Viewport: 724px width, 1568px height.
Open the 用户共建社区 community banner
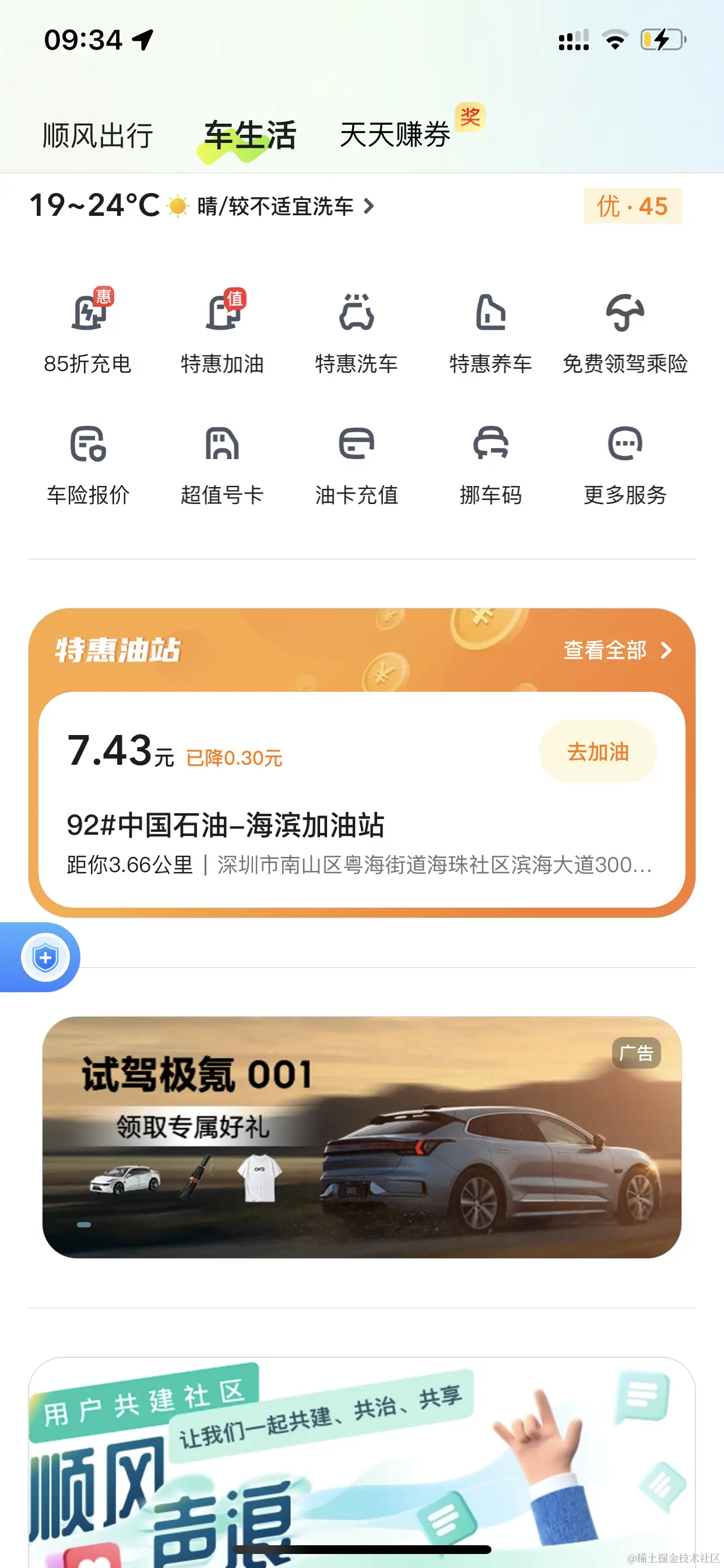click(x=361, y=1461)
